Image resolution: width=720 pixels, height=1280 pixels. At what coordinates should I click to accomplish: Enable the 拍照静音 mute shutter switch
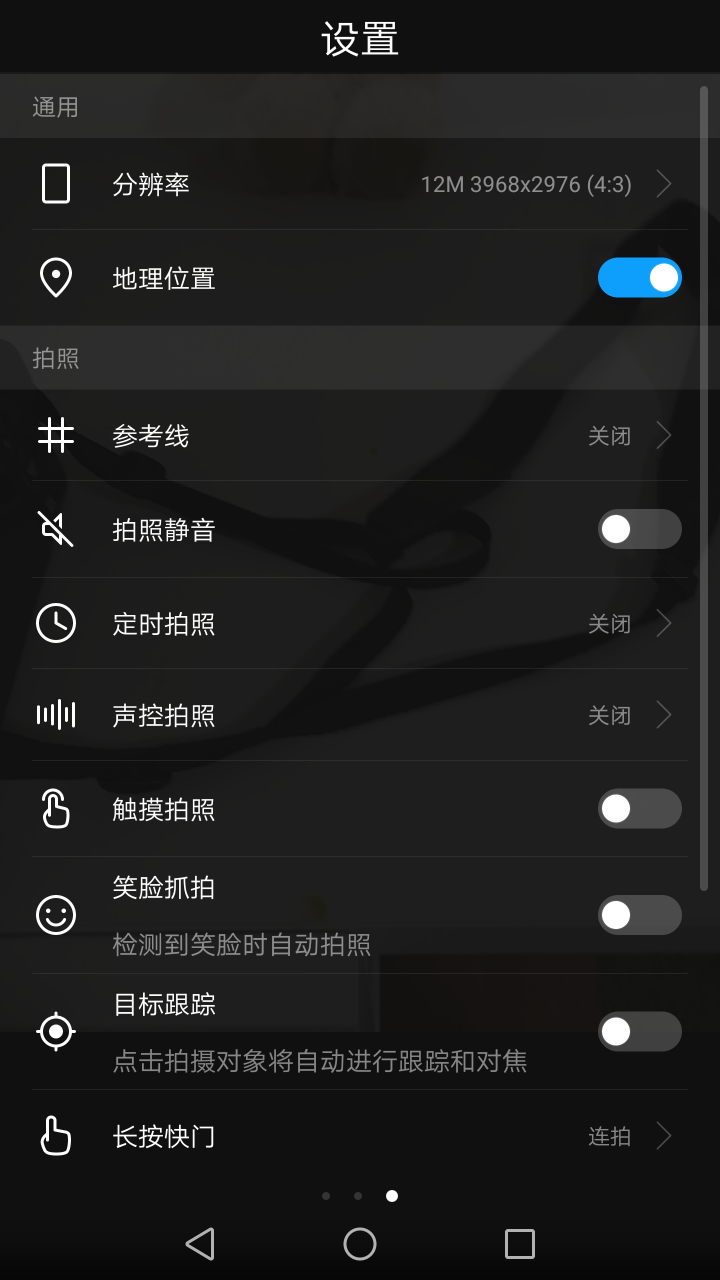tap(639, 529)
